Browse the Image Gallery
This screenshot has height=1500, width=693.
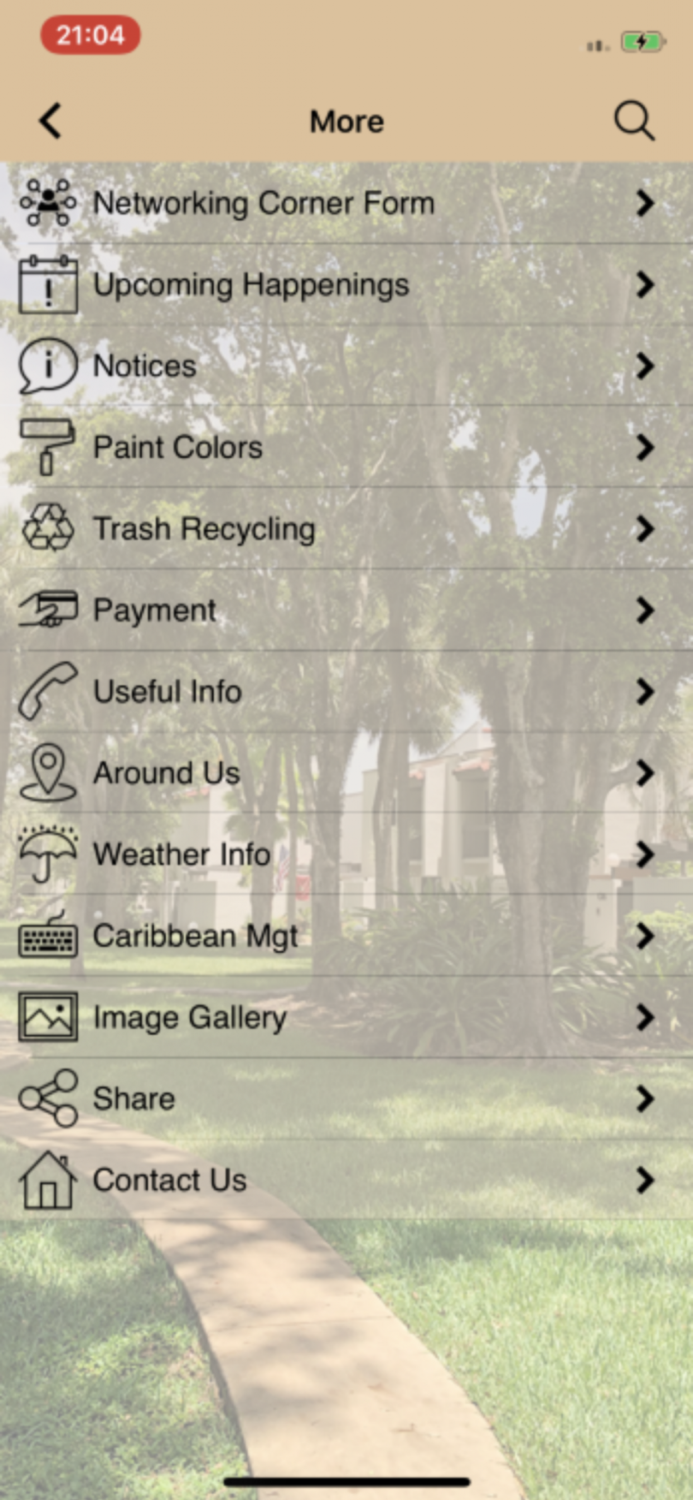(189, 1017)
